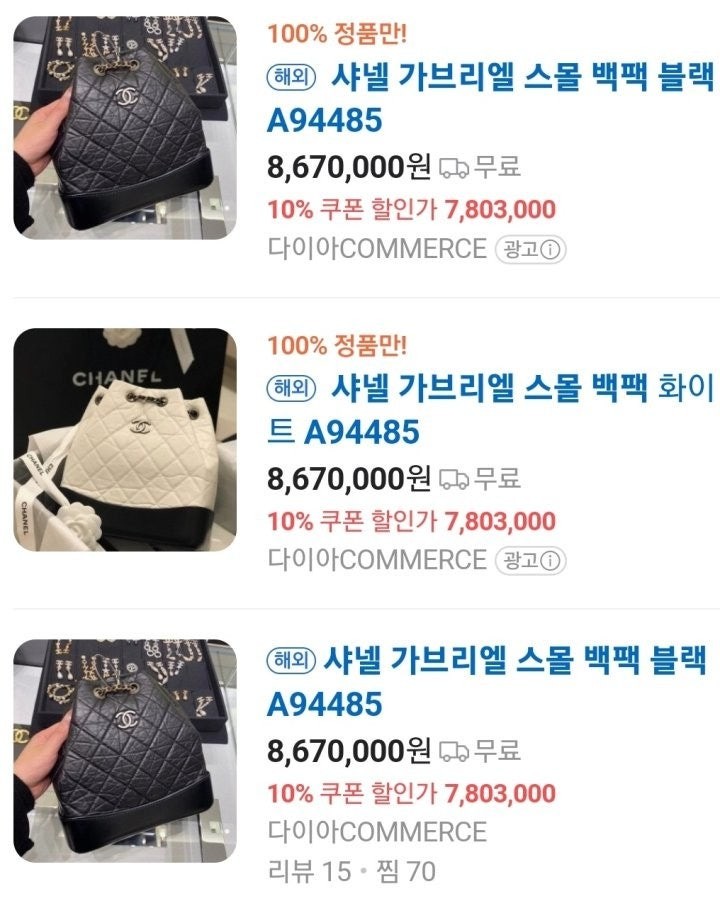Open the black backpack photo with 리뷰 15

click(x=125, y=750)
